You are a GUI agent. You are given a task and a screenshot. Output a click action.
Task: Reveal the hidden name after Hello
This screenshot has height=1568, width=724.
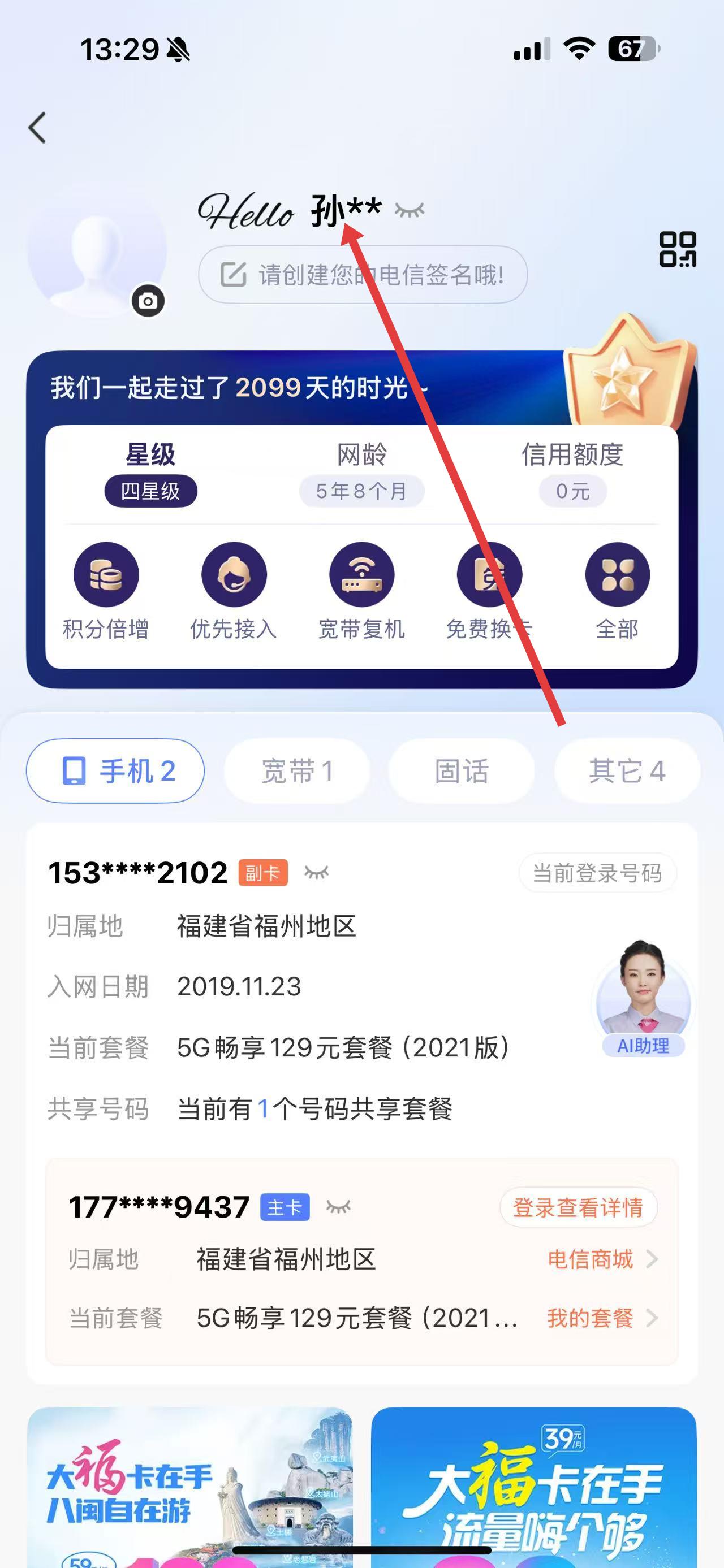coord(409,211)
